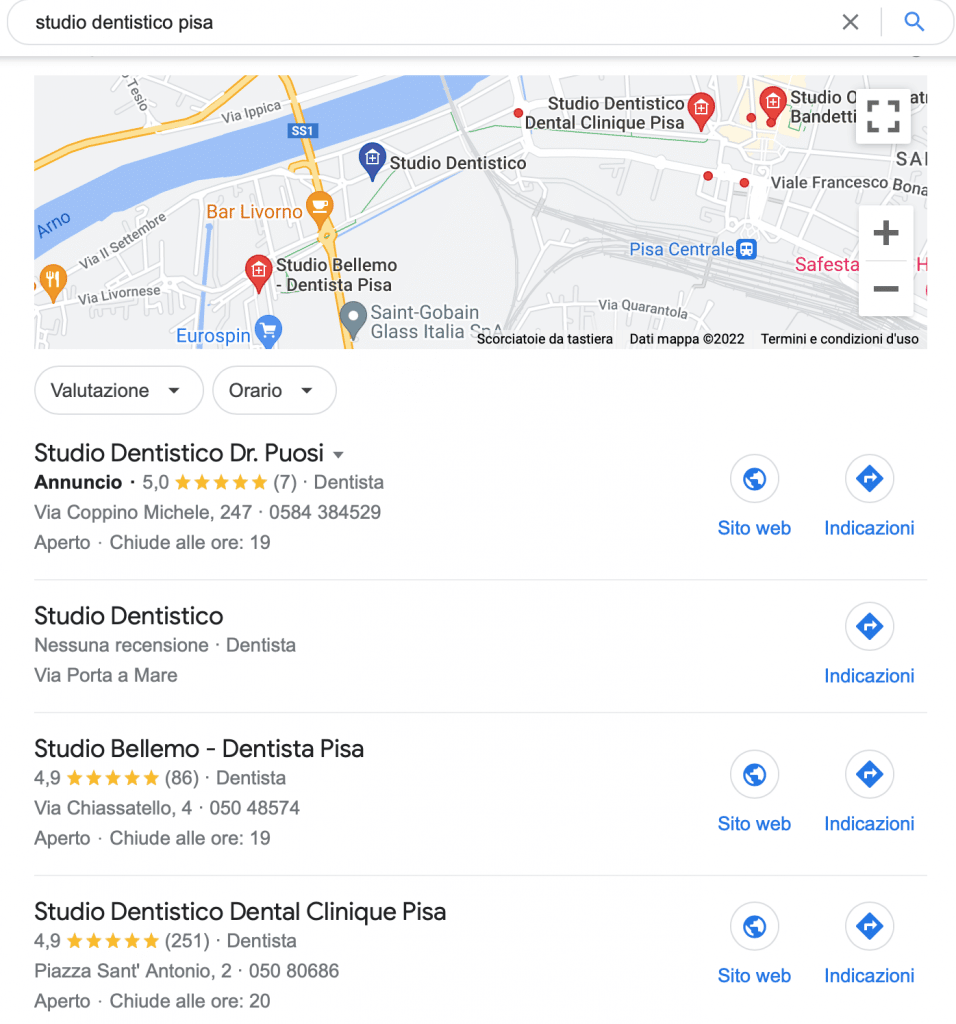The height and width of the screenshot is (1024, 956).
Task: Open Sito web for Studio Dentistico Dr. Puosi
Action: pos(754,478)
